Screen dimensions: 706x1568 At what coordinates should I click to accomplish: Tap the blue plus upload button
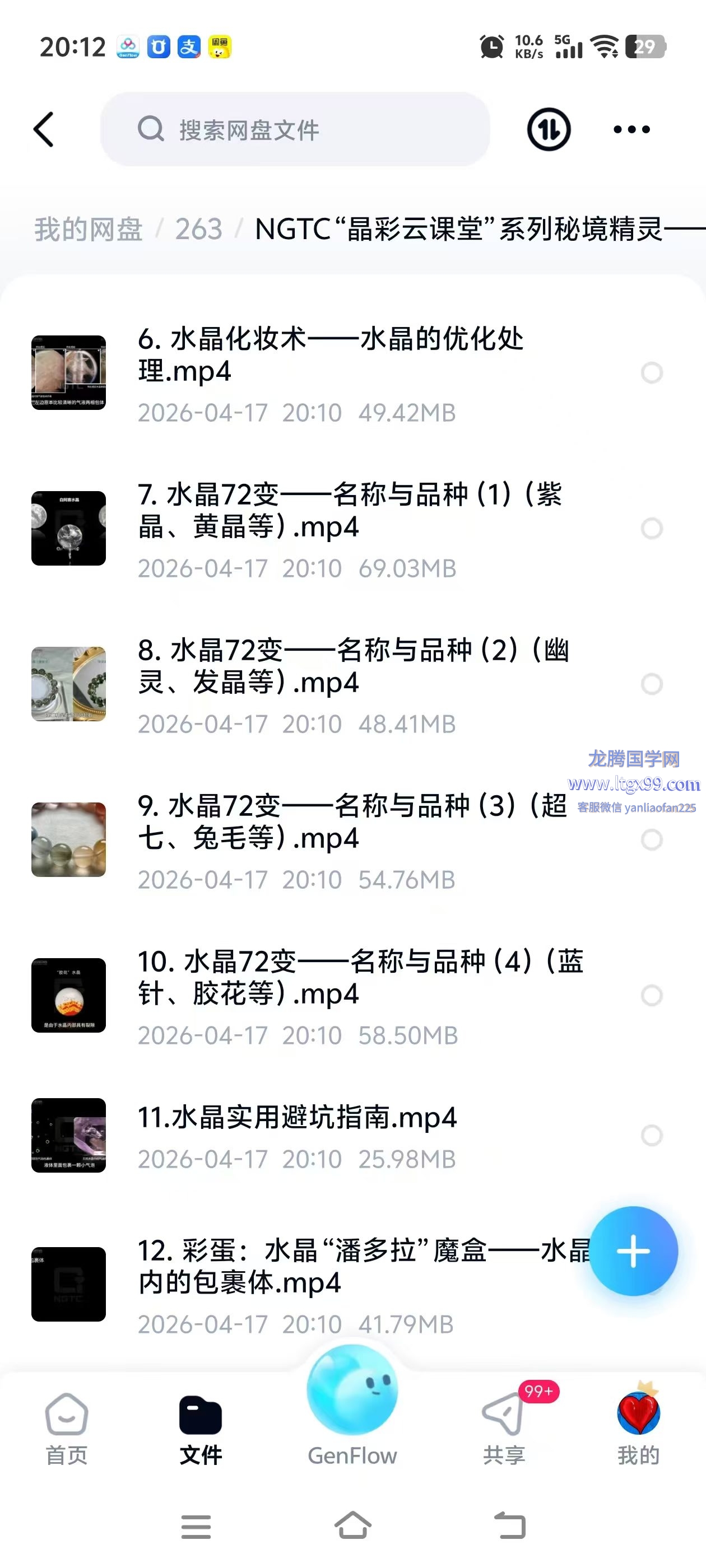[x=634, y=1252]
